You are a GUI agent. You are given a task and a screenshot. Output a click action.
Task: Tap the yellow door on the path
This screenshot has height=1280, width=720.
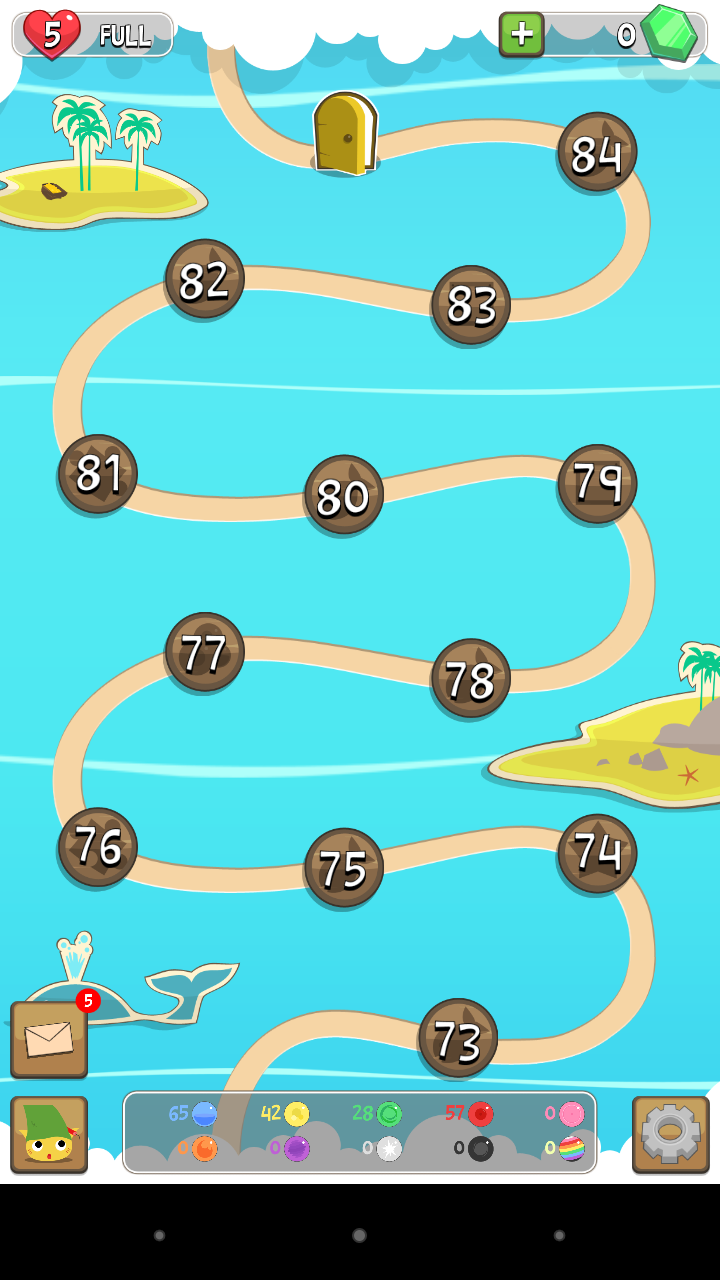(x=345, y=133)
